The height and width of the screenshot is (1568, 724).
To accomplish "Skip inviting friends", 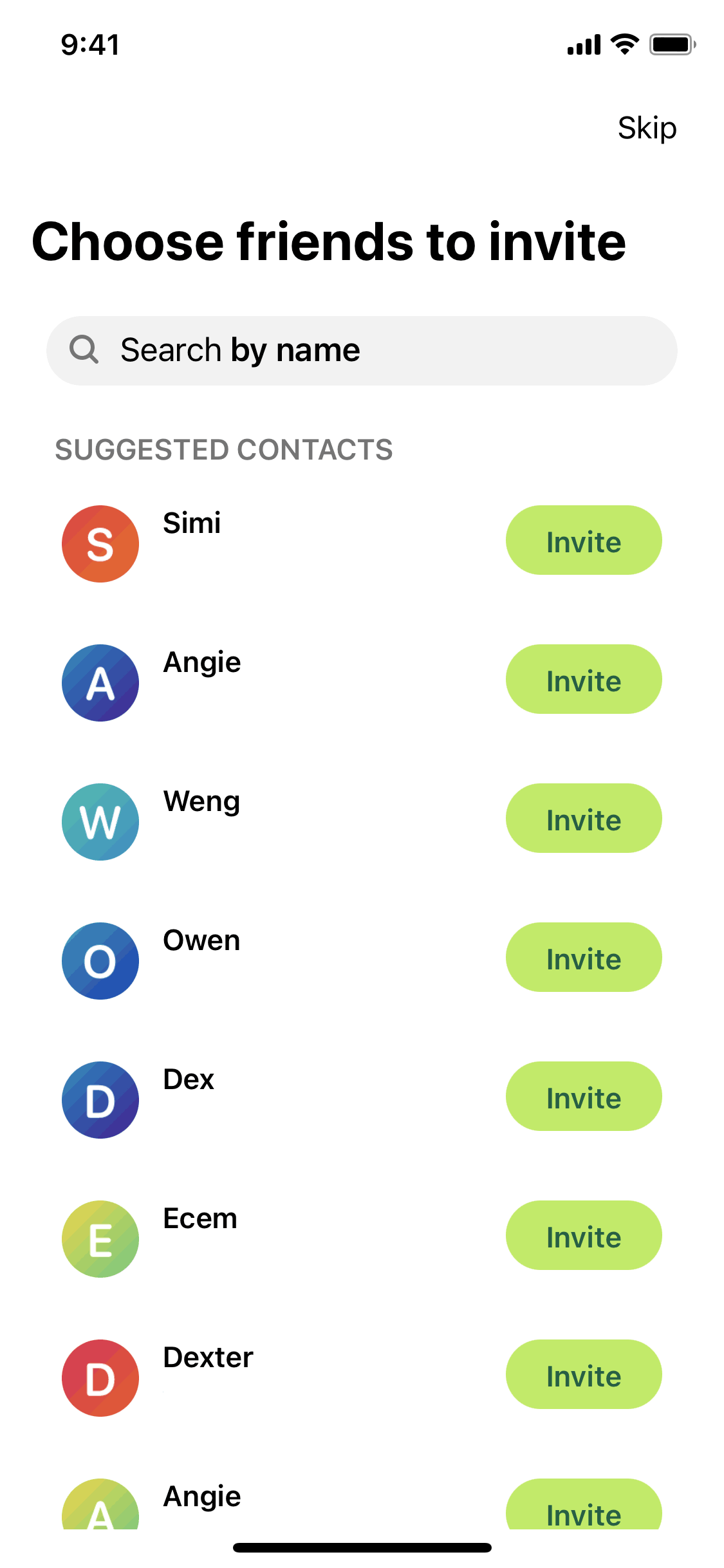I will [x=647, y=128].
